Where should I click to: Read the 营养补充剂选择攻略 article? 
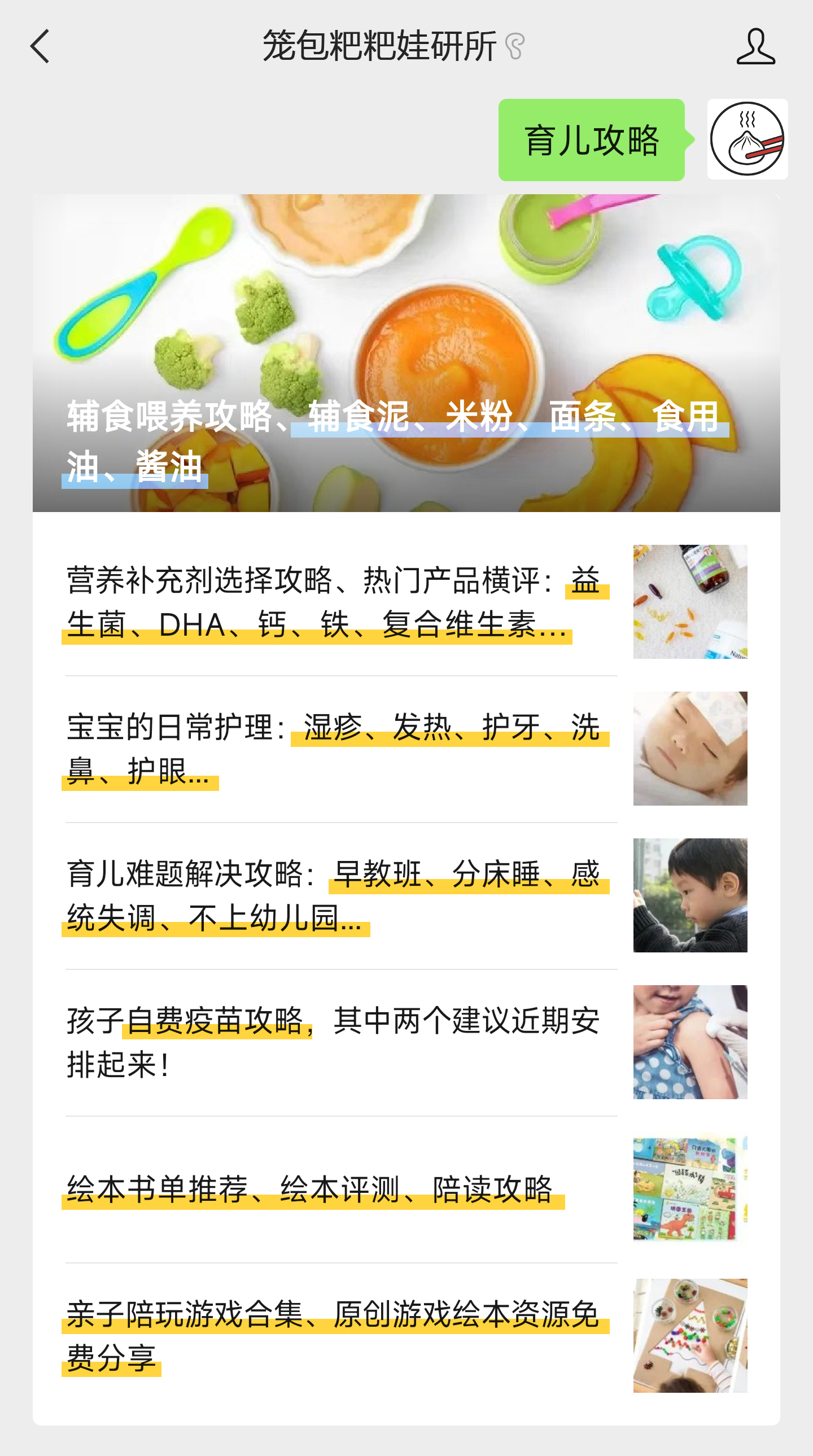point(339,602)
